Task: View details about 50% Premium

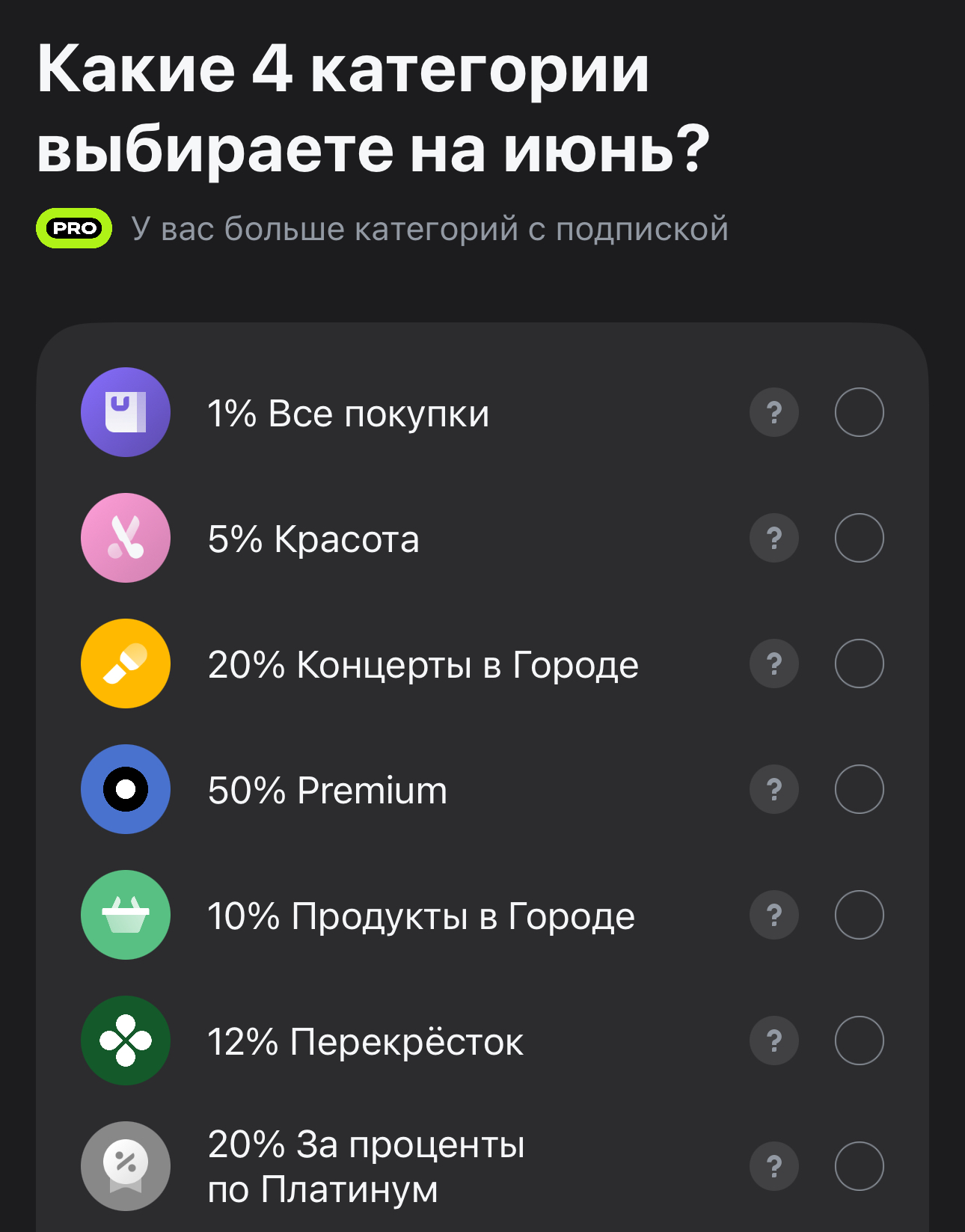Action: point(774,789)
